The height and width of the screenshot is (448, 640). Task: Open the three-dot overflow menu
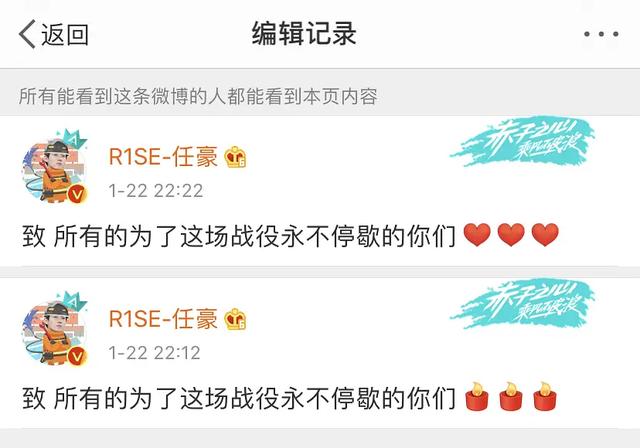pos(600,35)
